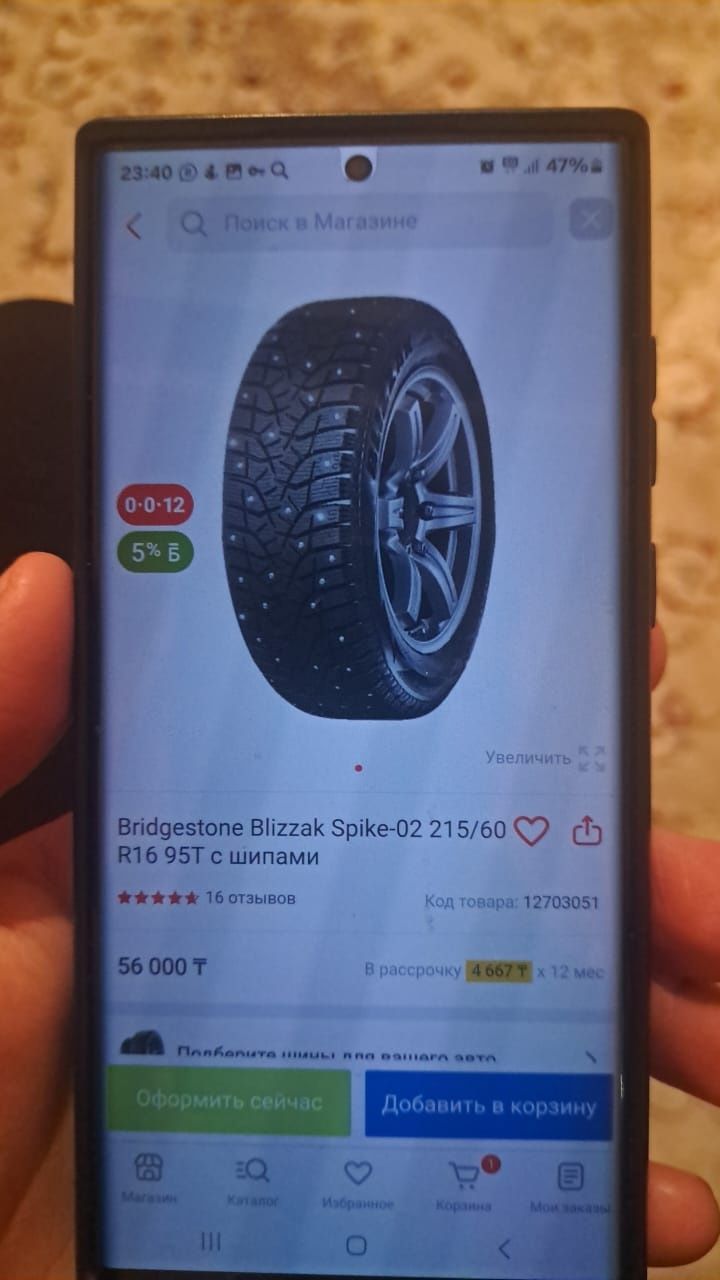Switch to the Избранное tab

pyautogui.click(x=358, y=1186)
